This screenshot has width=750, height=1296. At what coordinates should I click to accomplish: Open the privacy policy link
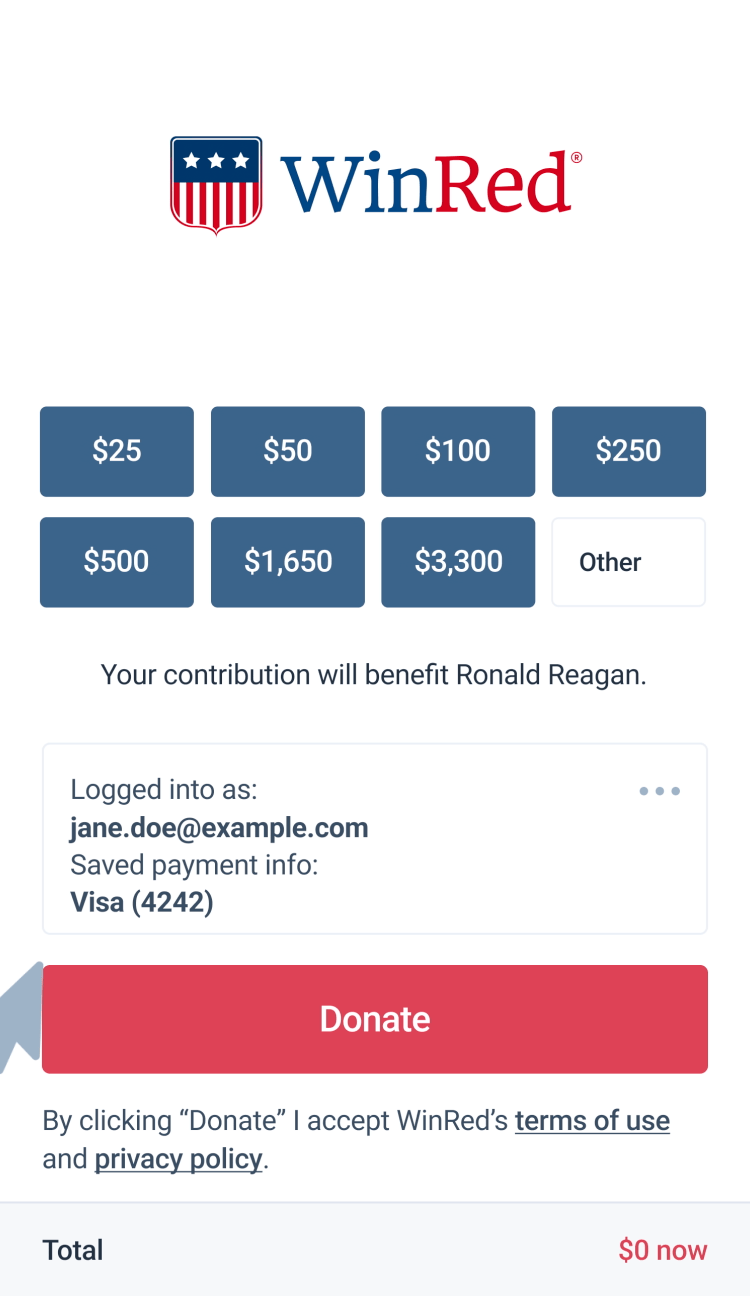178,1160
